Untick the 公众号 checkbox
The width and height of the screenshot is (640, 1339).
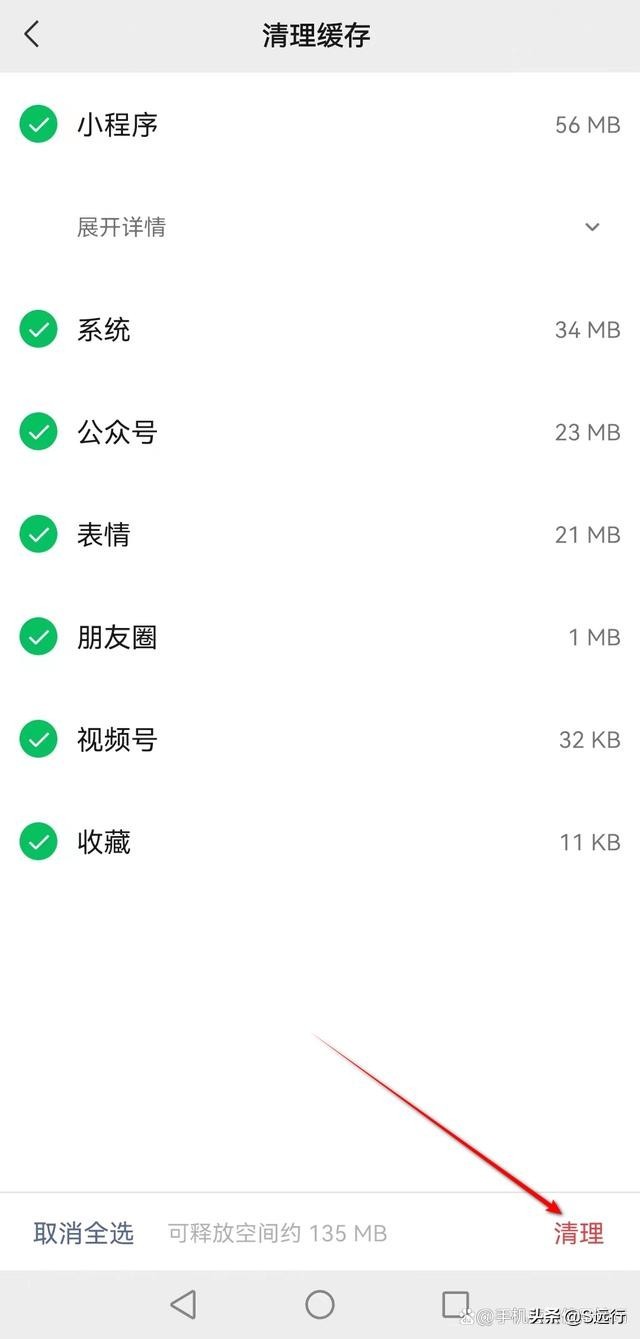(x=38, y=432)
